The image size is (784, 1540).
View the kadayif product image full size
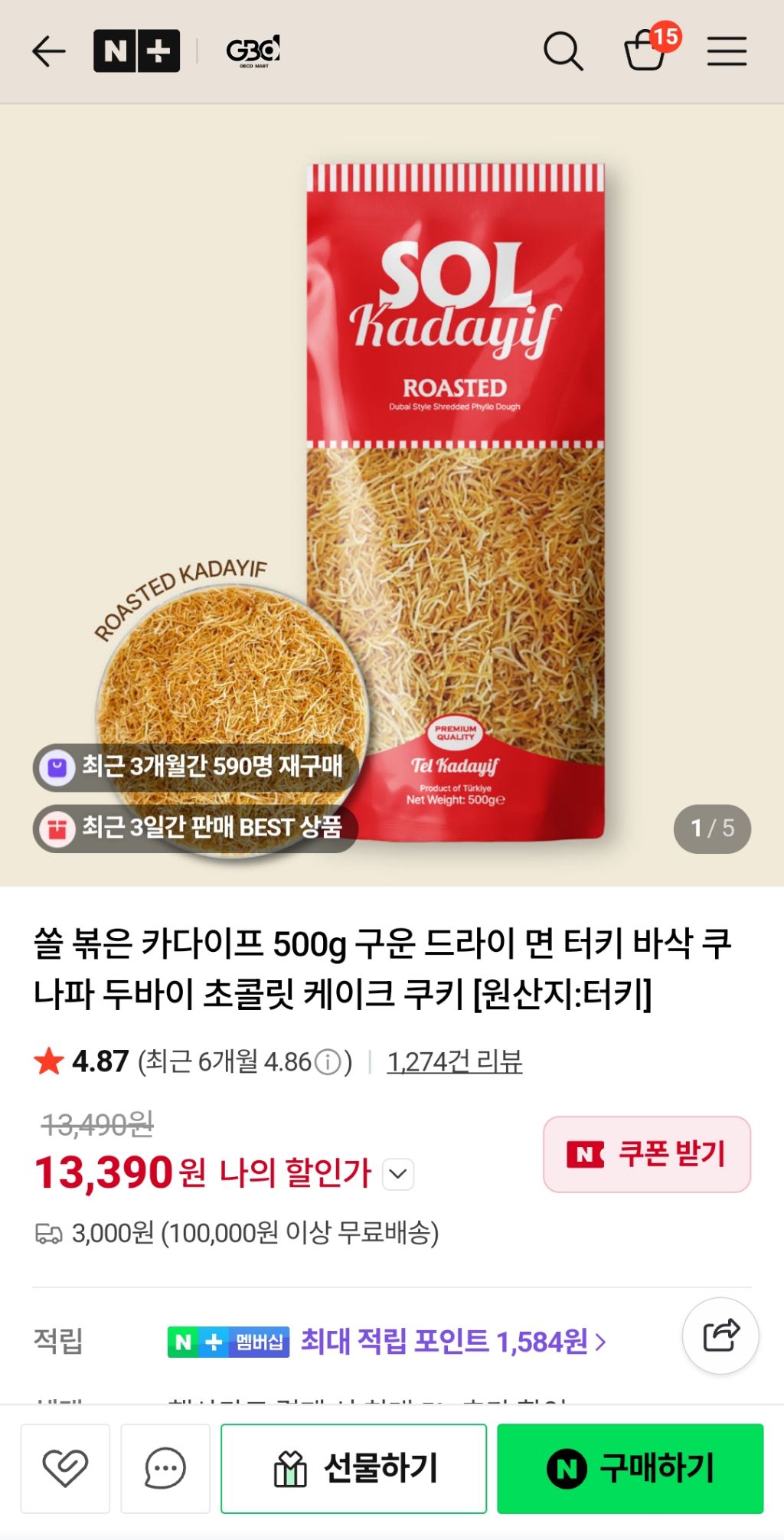(455, 498)
